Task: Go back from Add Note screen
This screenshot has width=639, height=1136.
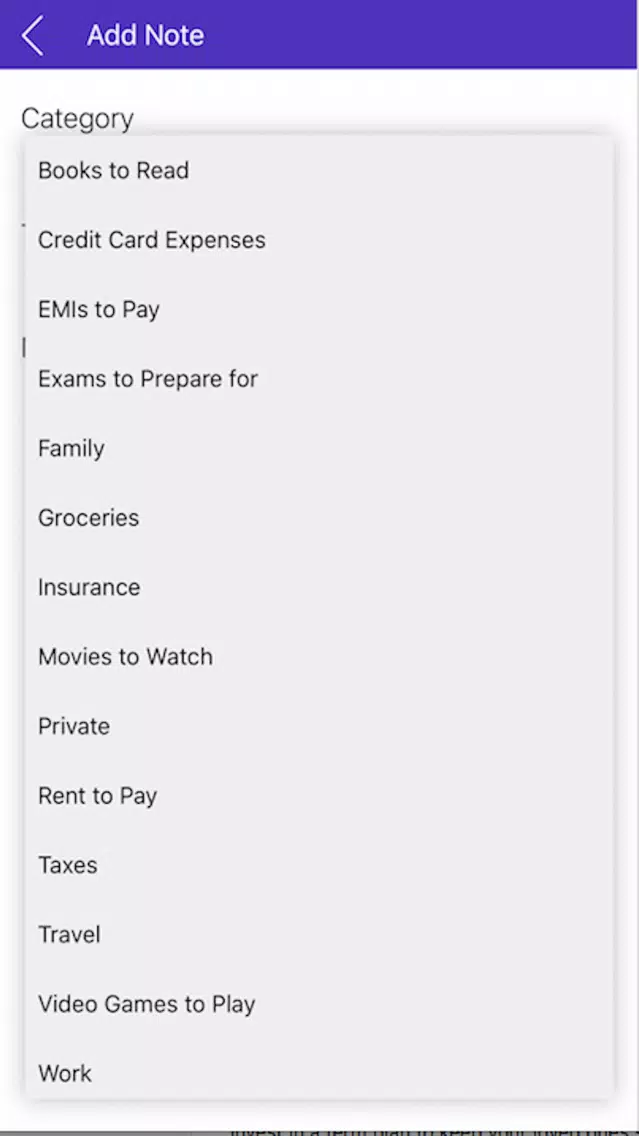Action: [x=33, y=36]
